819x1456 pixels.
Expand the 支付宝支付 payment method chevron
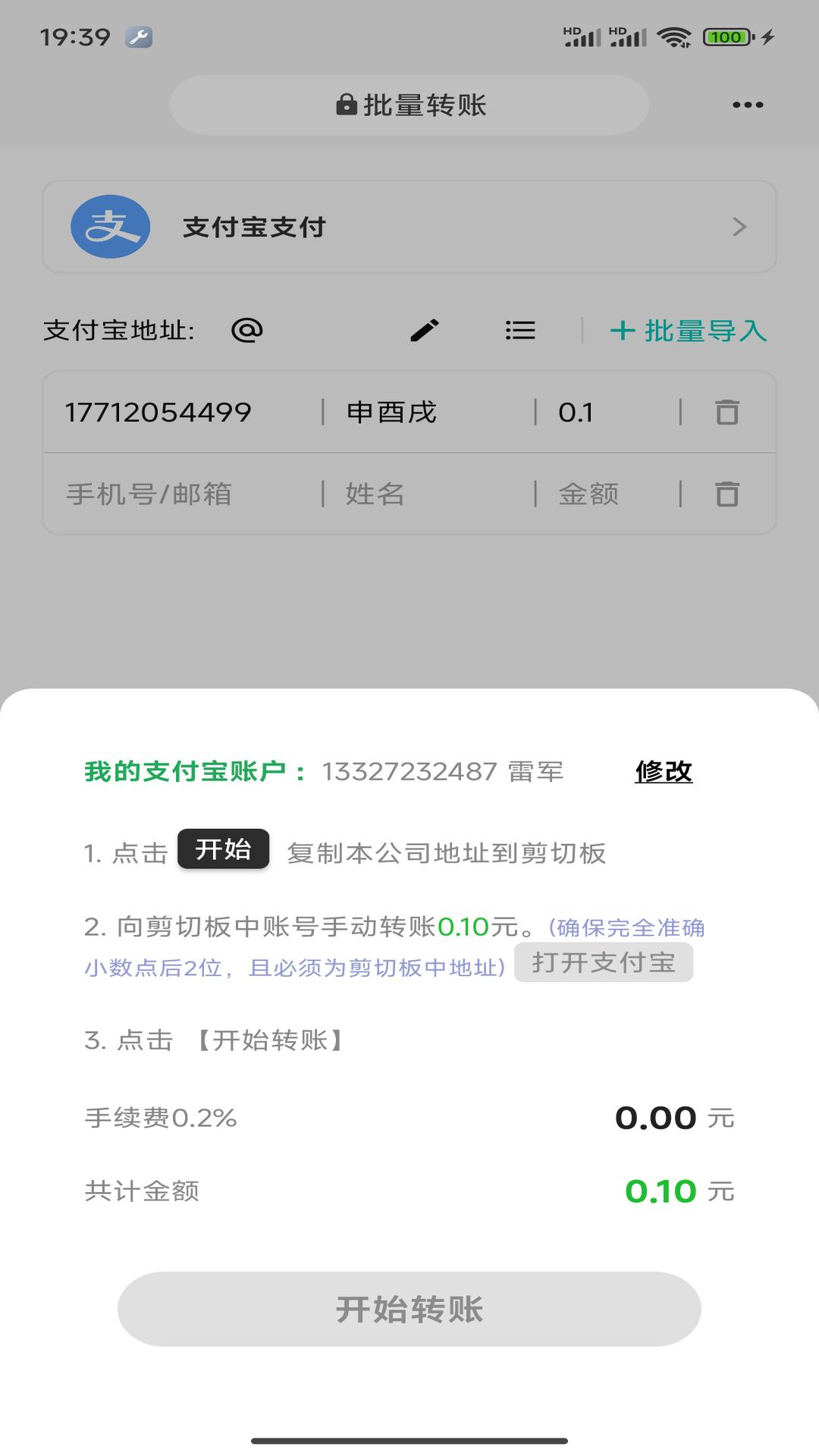(x=739, y=227)
